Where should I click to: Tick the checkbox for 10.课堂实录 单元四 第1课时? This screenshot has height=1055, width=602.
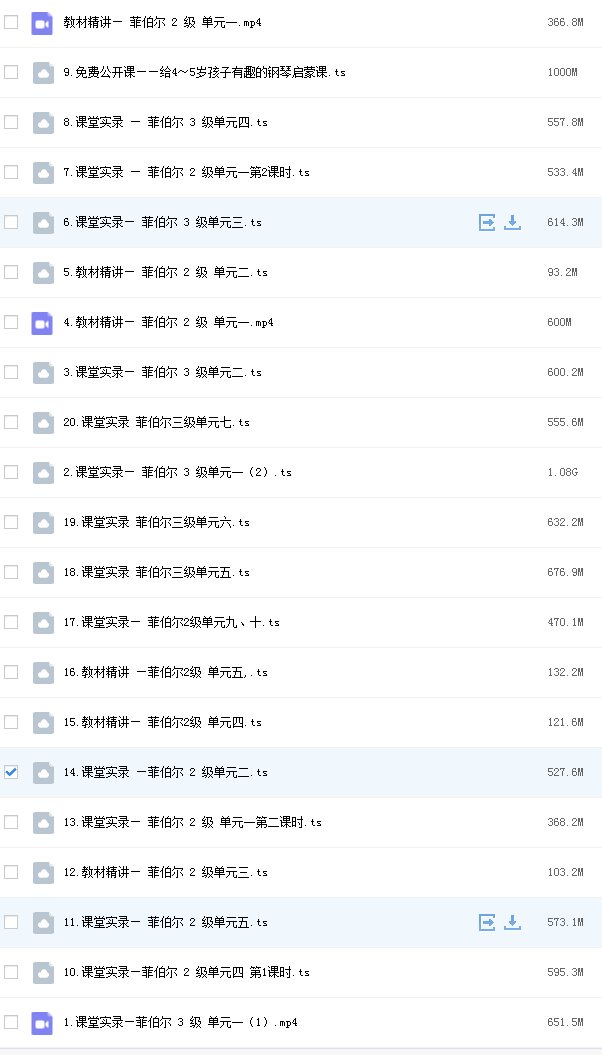point(11,972)
